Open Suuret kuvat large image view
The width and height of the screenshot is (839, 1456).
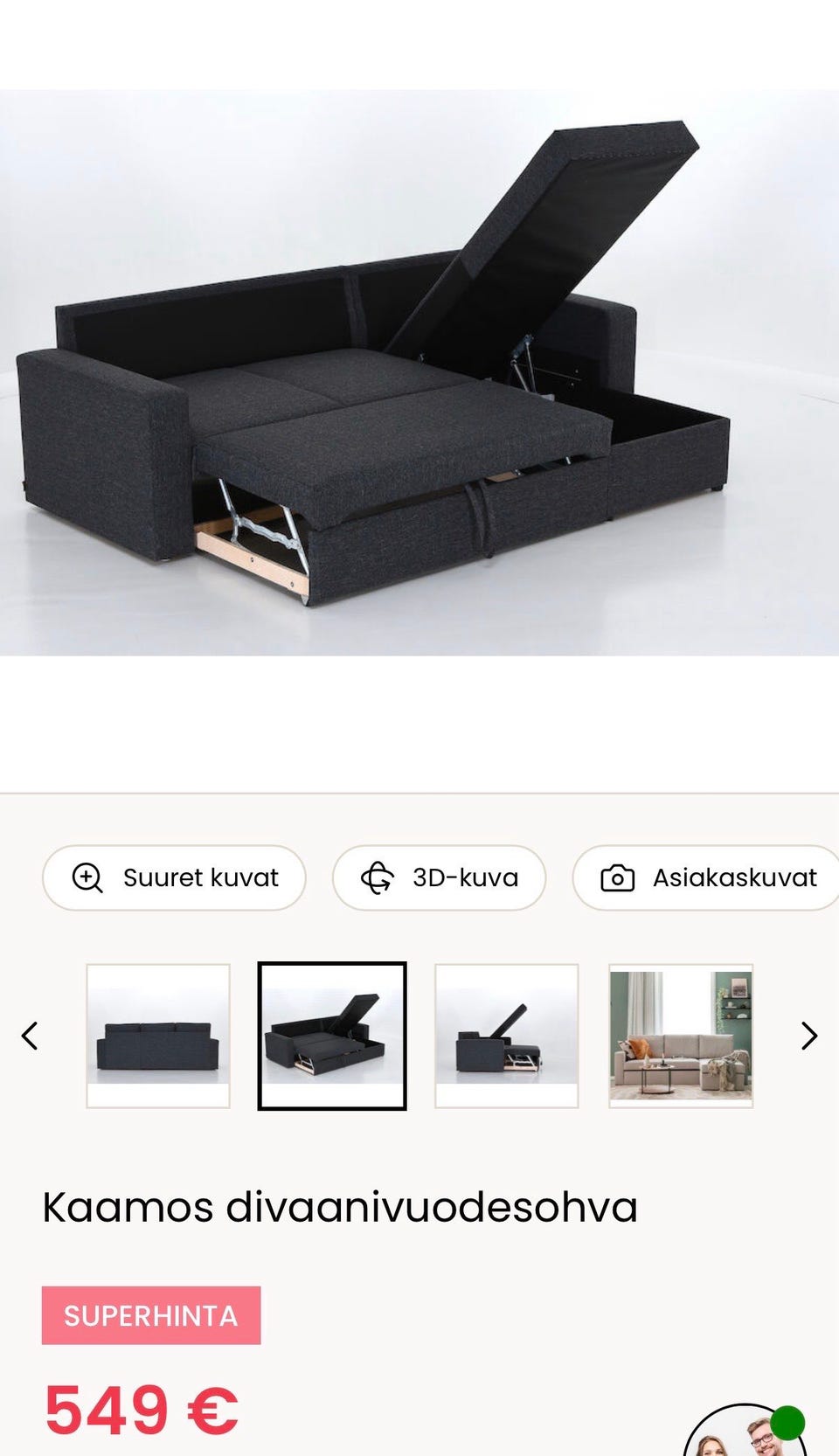point(174,877)
